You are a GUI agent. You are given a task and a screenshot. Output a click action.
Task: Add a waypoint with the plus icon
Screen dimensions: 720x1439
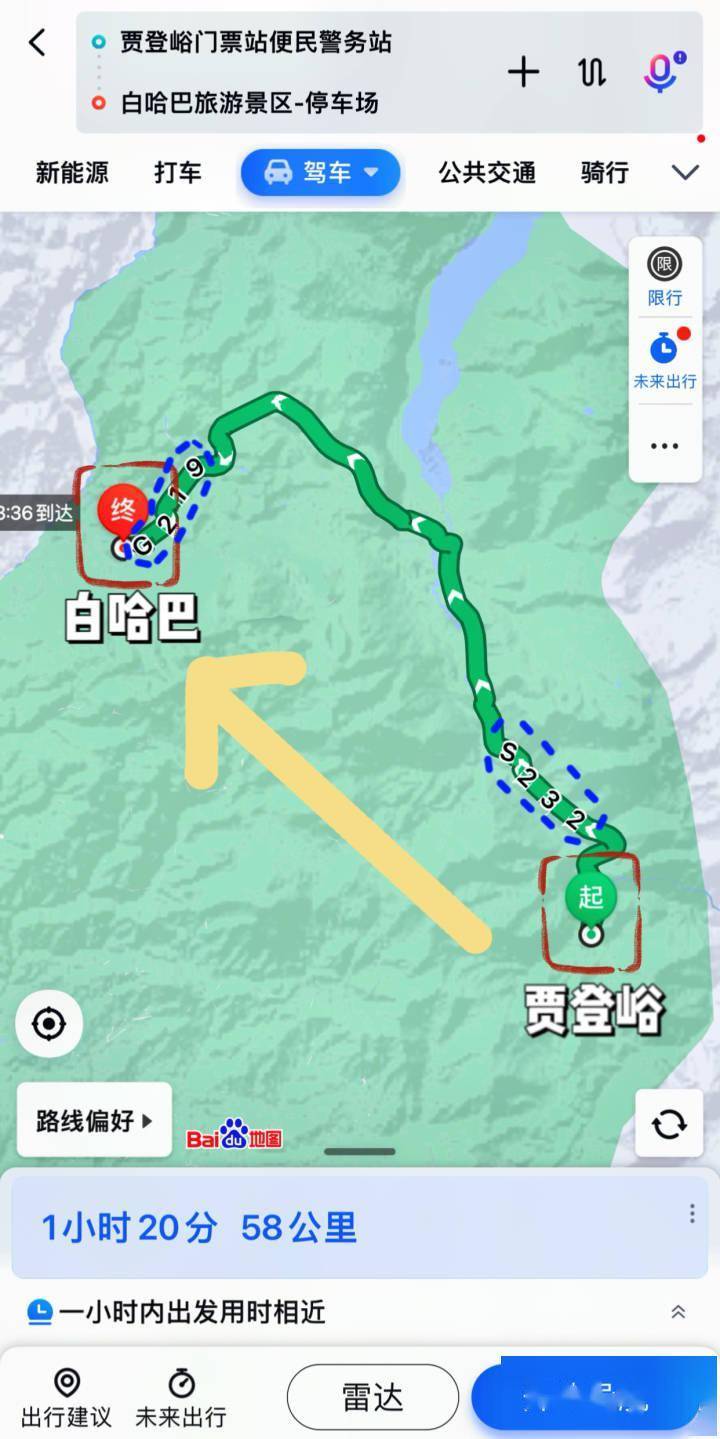[523, 72]
